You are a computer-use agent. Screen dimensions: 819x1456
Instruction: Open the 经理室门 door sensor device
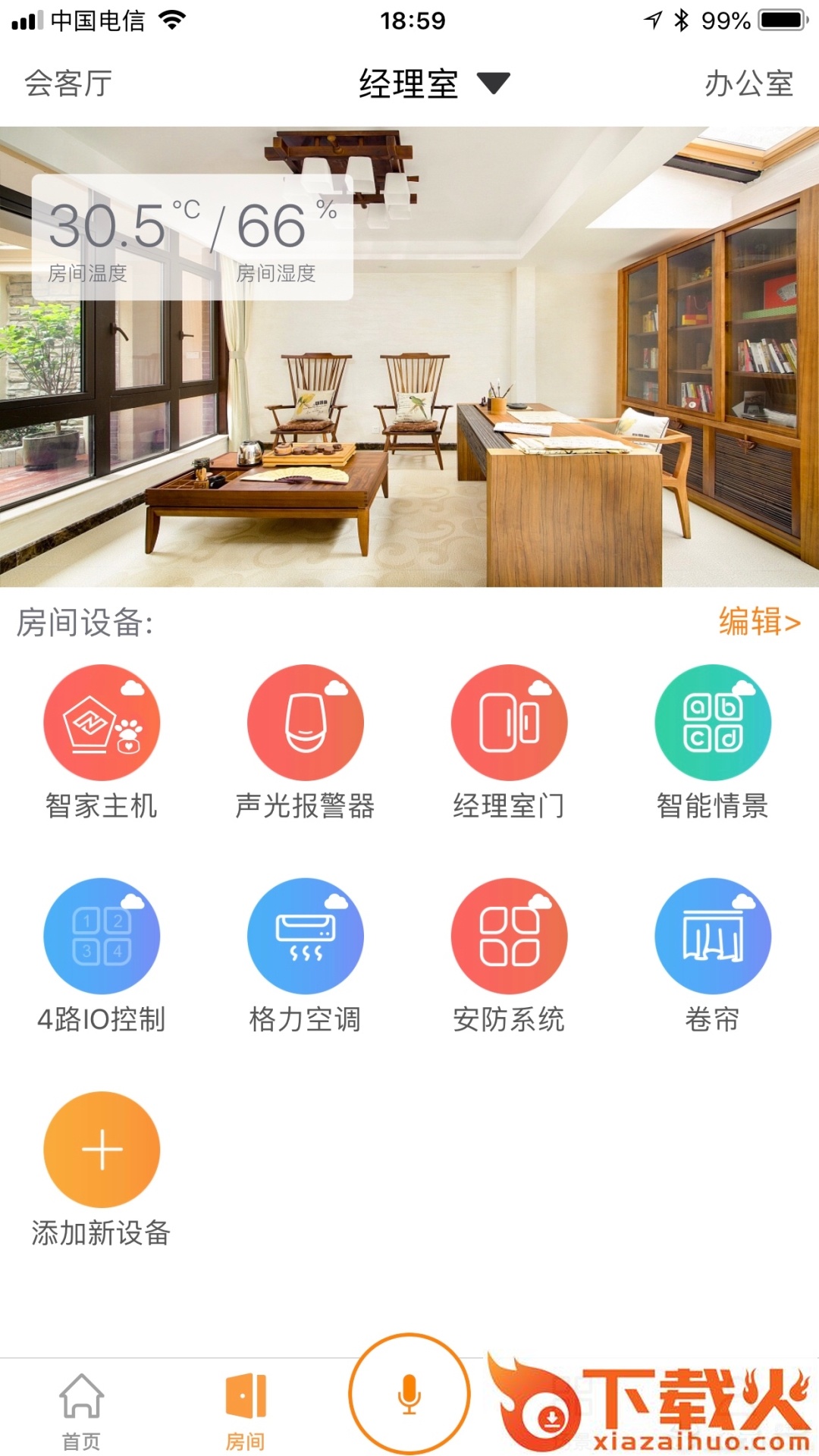pos(510,722)
